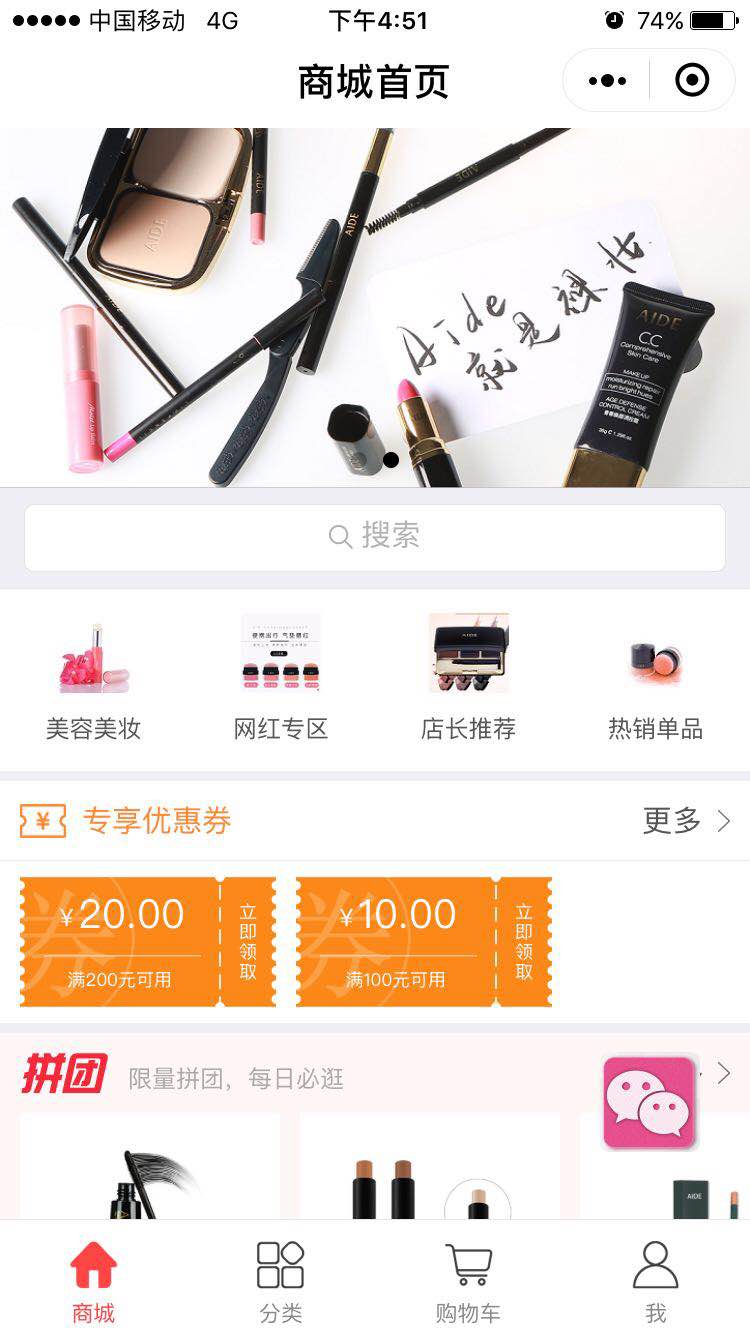
Task: Tap the 搜索 search box
Action: [x=375, y=537]
